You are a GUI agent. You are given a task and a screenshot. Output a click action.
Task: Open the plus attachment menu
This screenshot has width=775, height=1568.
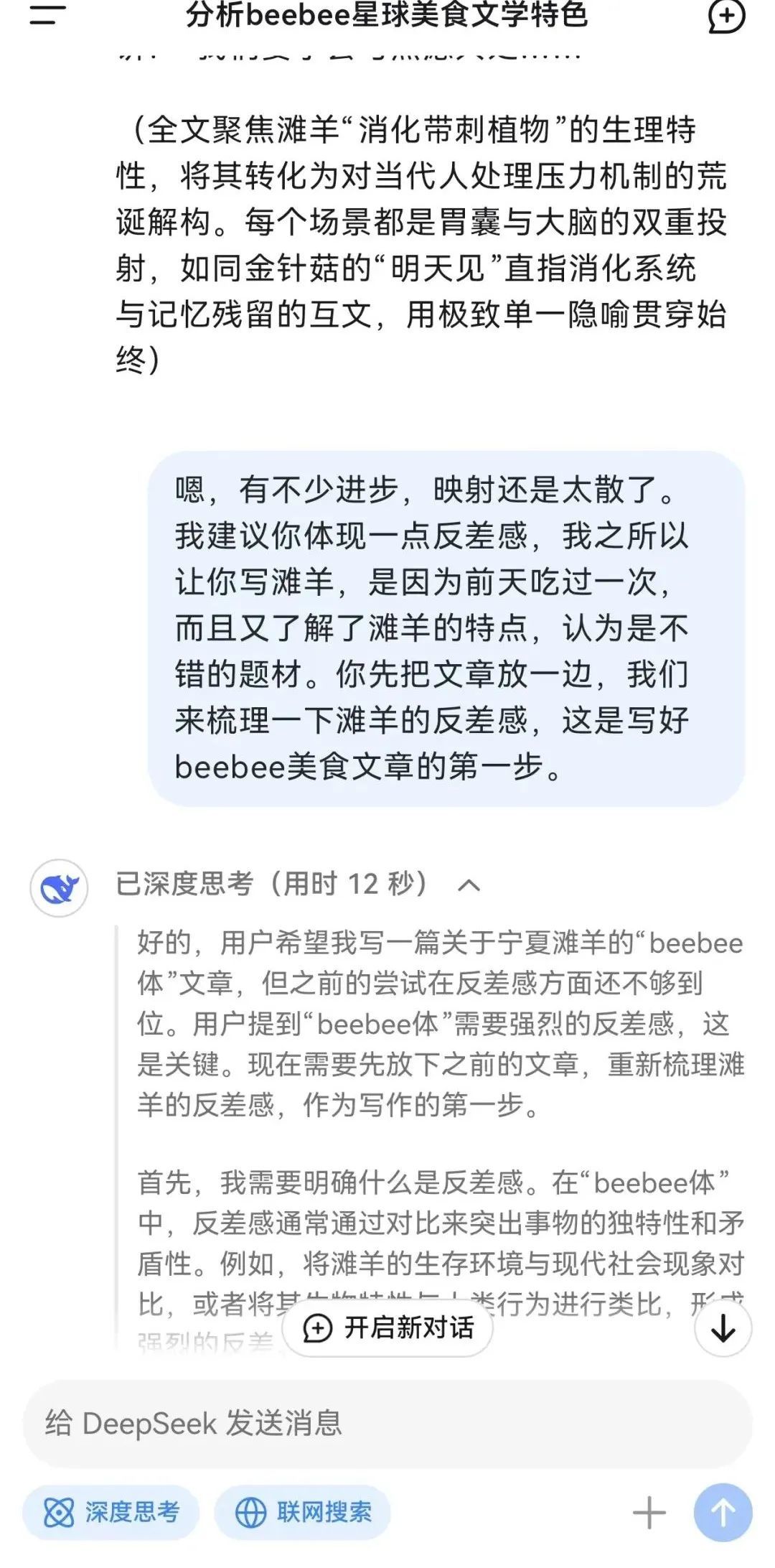pyautogui.click(x=649, y=1512)
